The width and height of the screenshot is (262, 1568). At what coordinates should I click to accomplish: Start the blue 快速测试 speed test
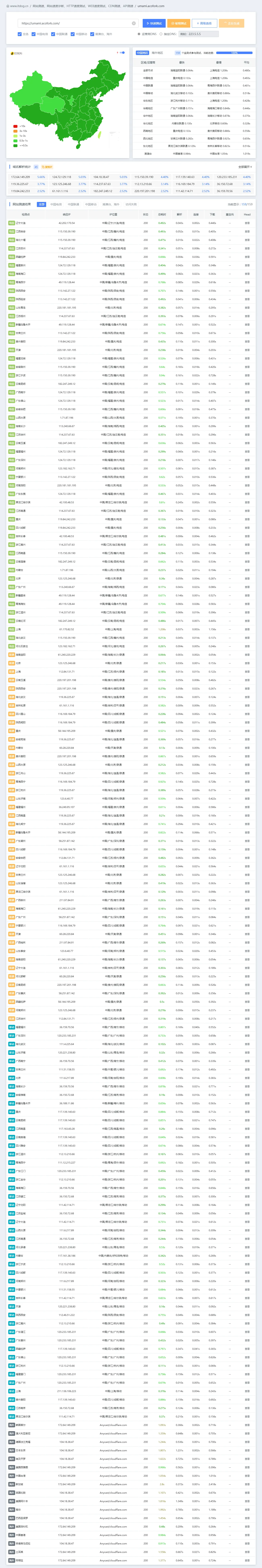(x=154, y=23)
